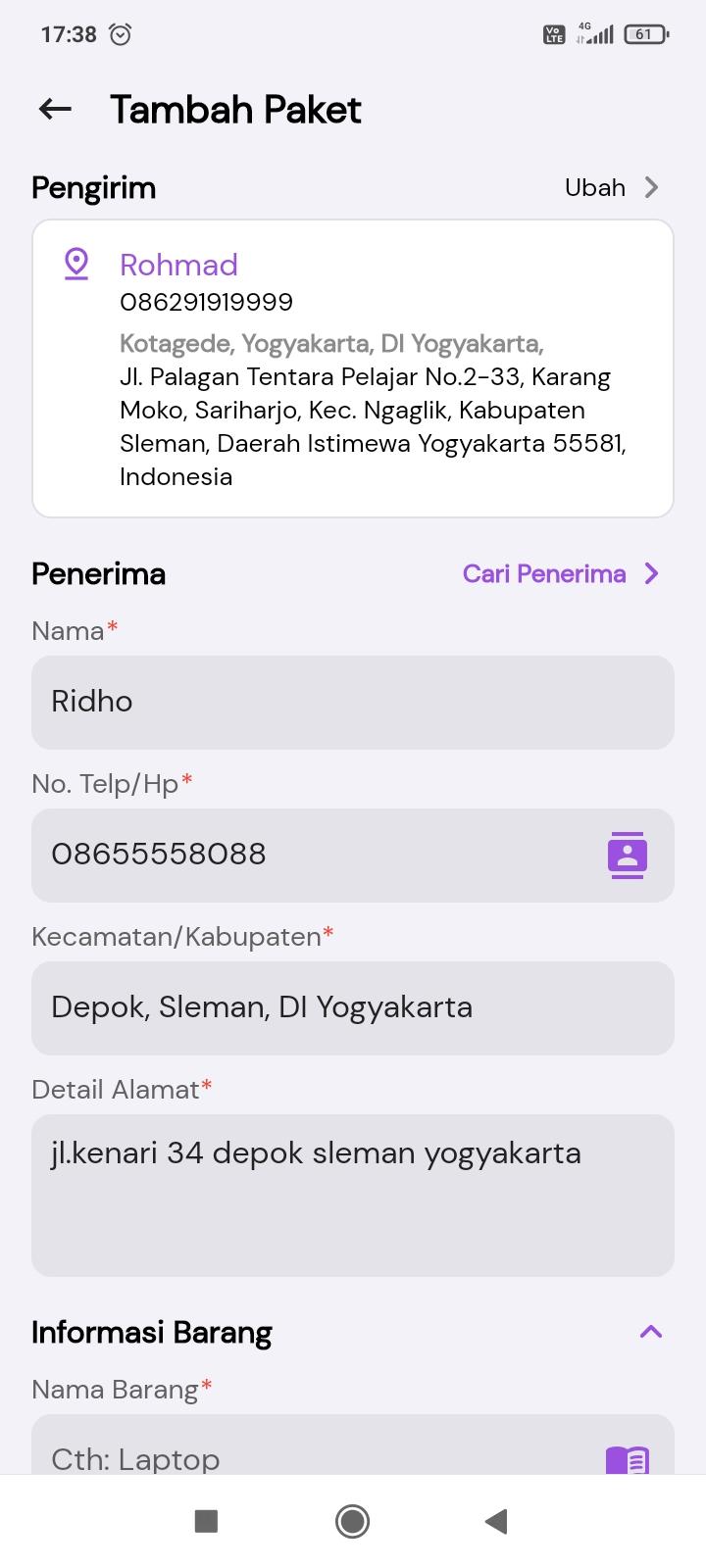Tap the Nama Barang input field

click(353, 1445)
